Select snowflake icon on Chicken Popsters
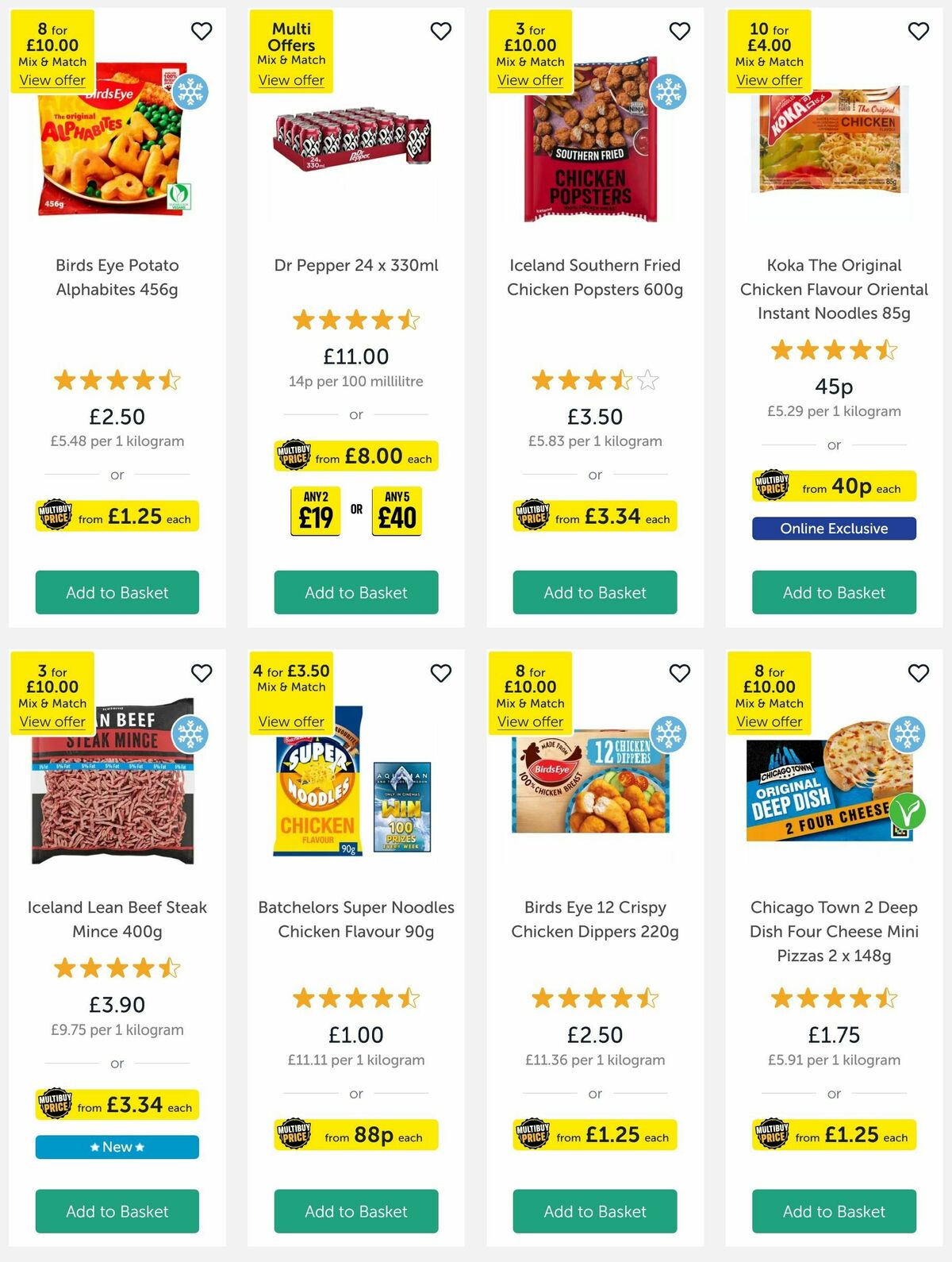Screen dimensions: 952x1262 point(667,94)
